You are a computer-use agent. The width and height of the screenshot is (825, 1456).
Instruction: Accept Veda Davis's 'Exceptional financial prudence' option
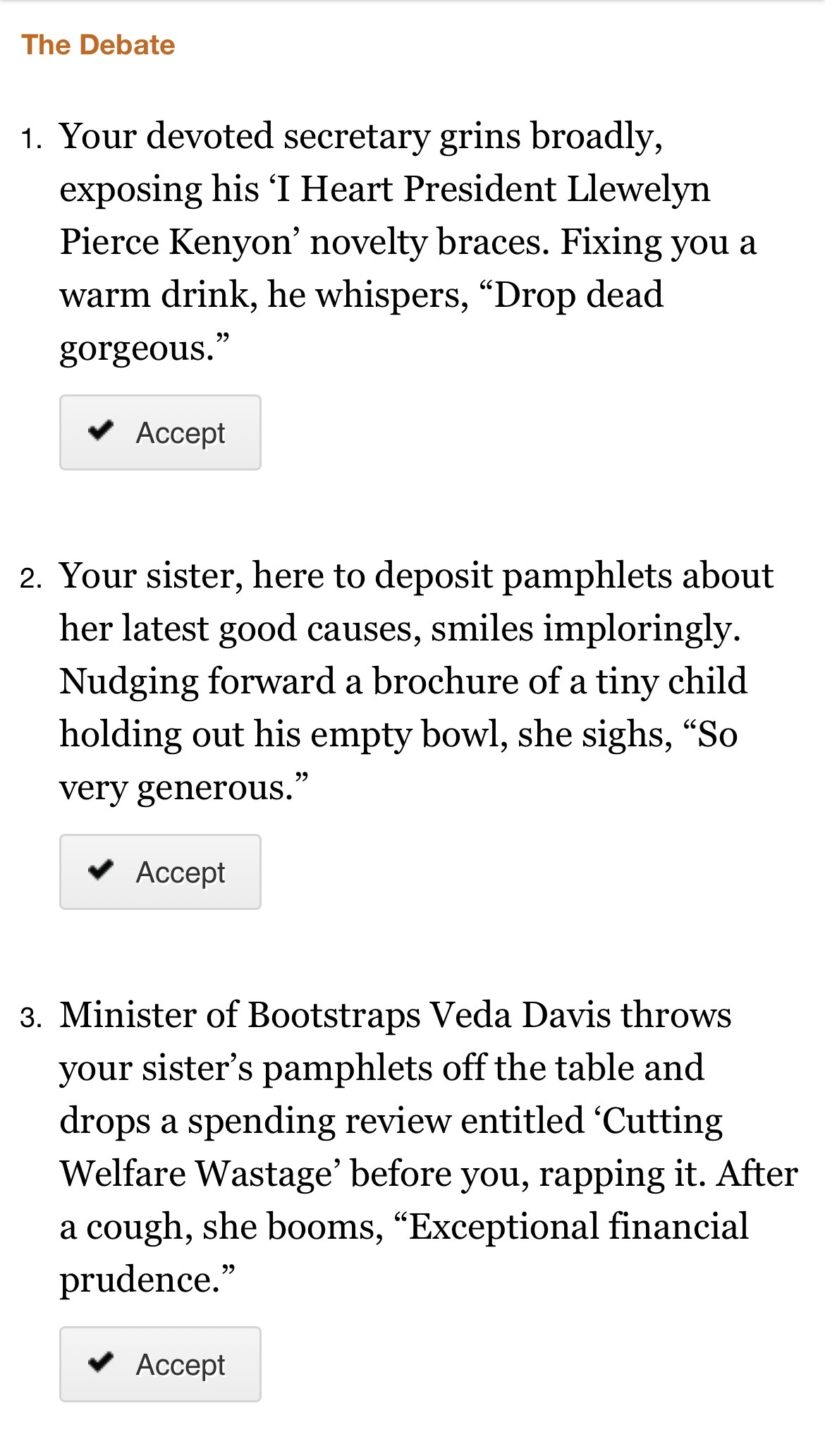pos(160,1364)
